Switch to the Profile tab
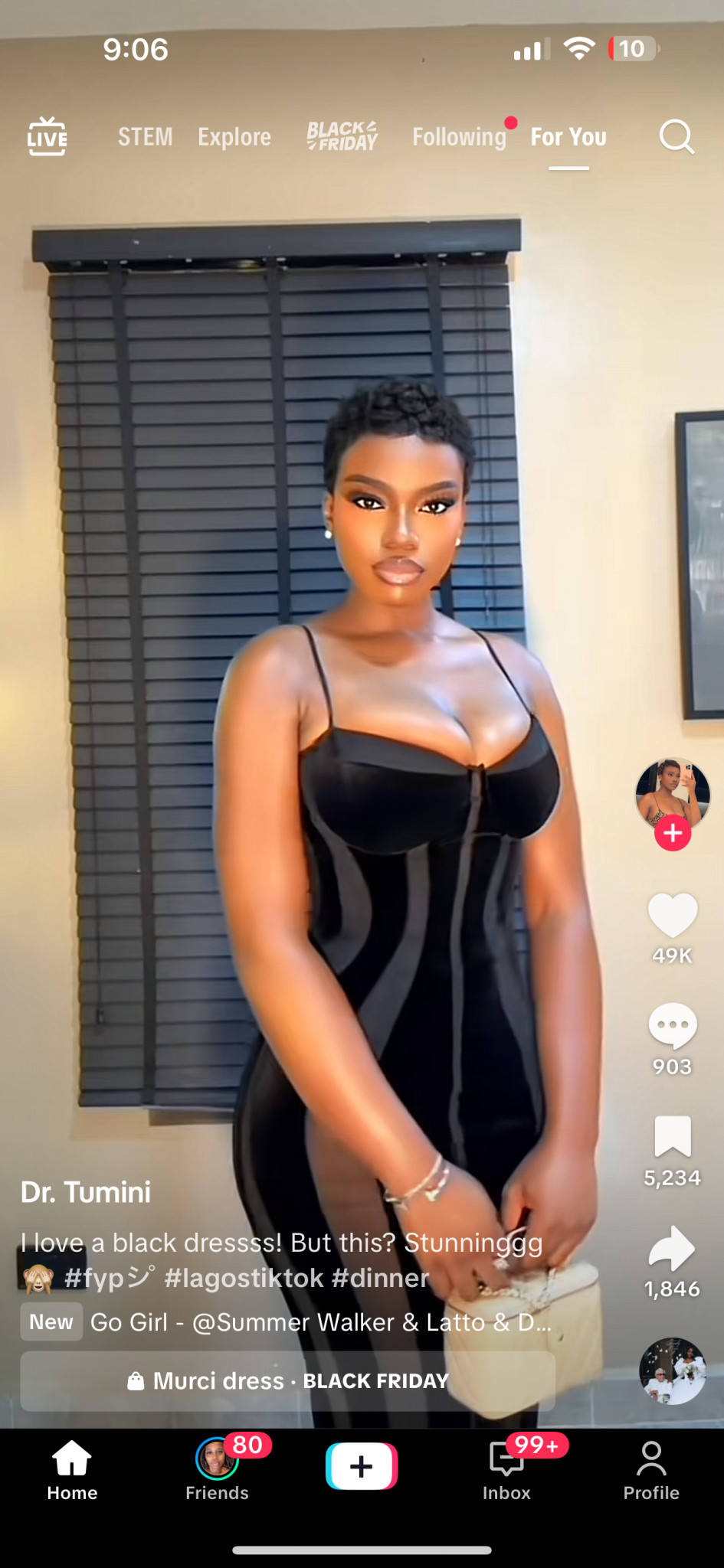Viewport: 724px width, 1568px height. click(x=651, y=1467)
